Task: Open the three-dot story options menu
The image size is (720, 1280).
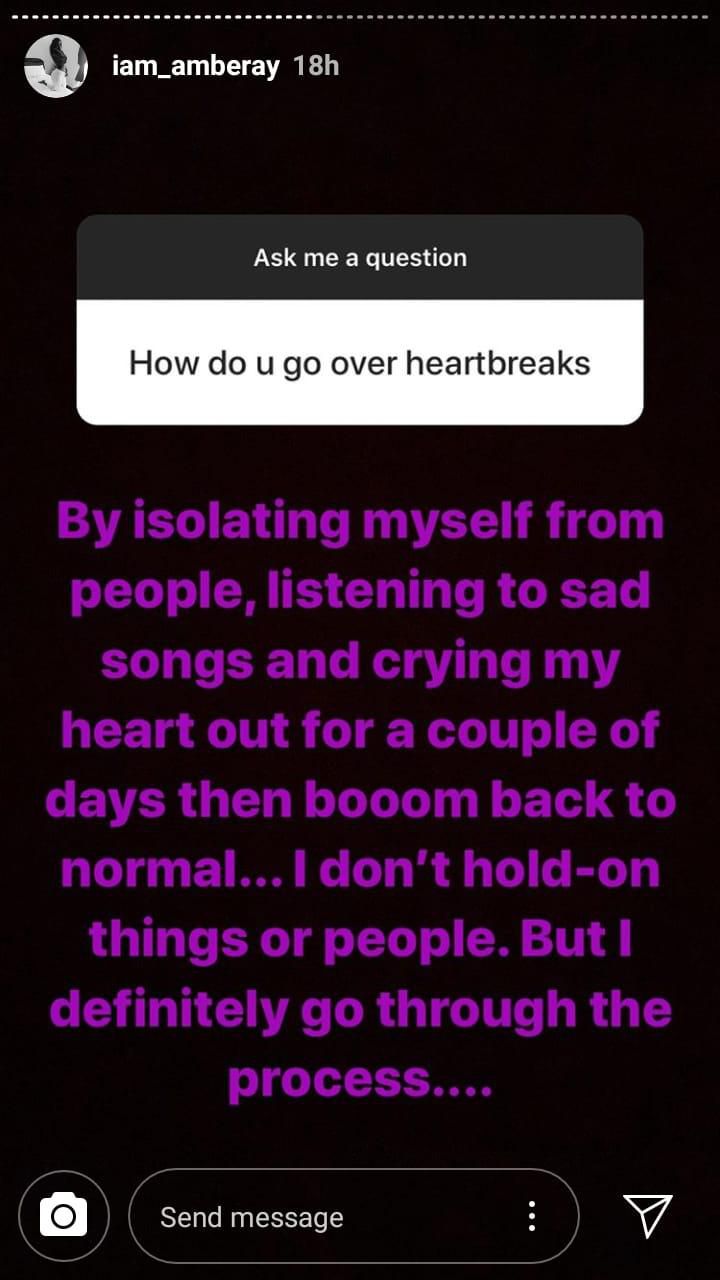Action: pos(532,1216)
